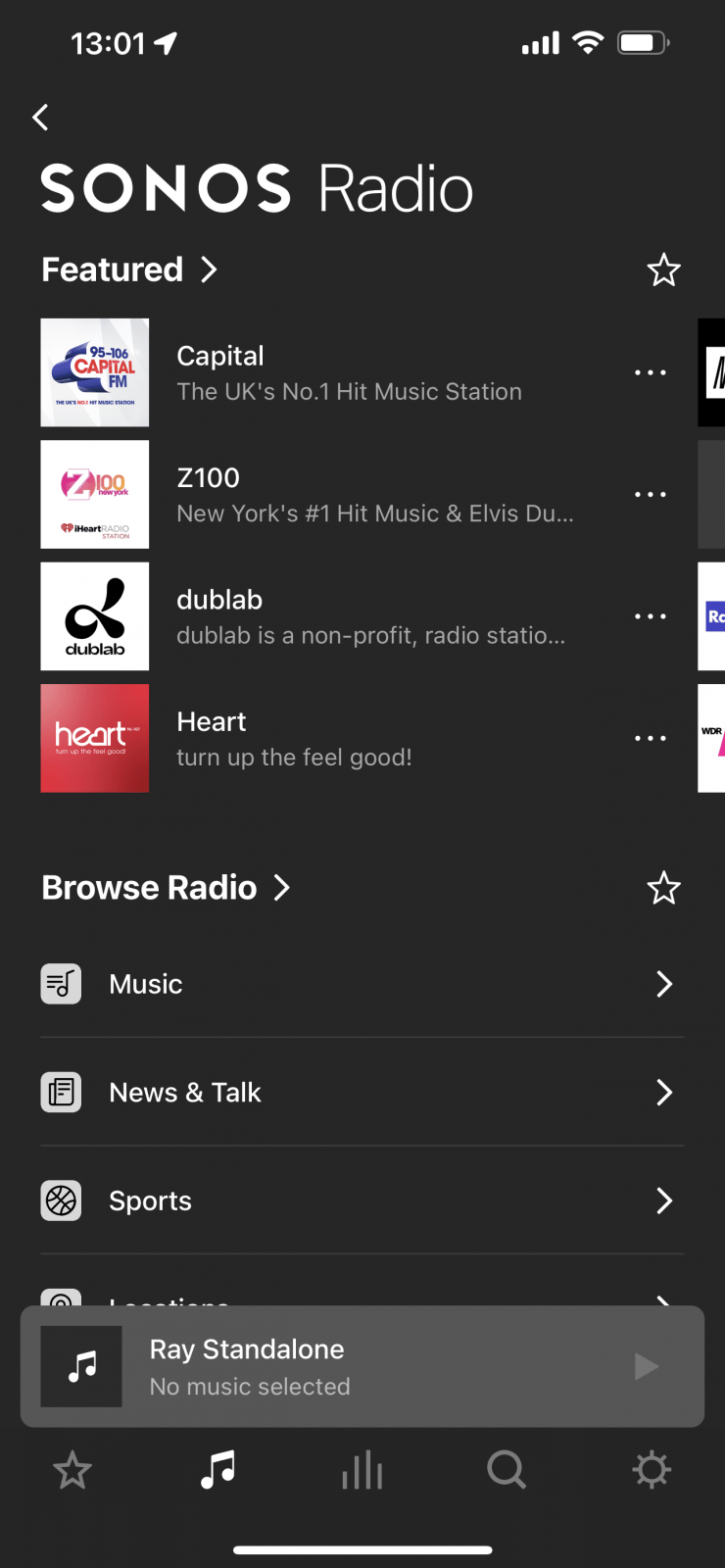The height and width of the screenshot is (1568, 725).
Task: Switch to the Search tab
Action: click(x=507, y=1470)
